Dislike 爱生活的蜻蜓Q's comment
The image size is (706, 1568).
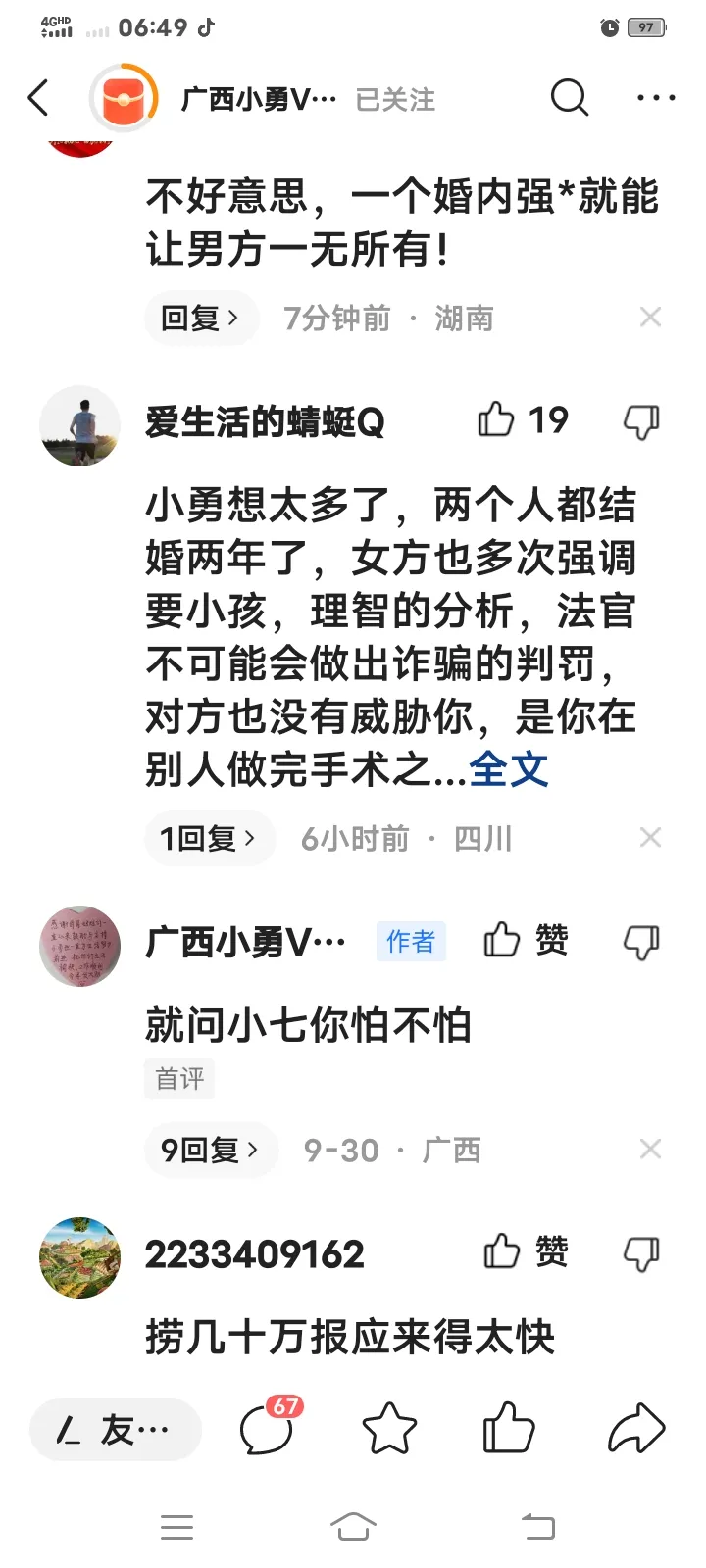641,422
